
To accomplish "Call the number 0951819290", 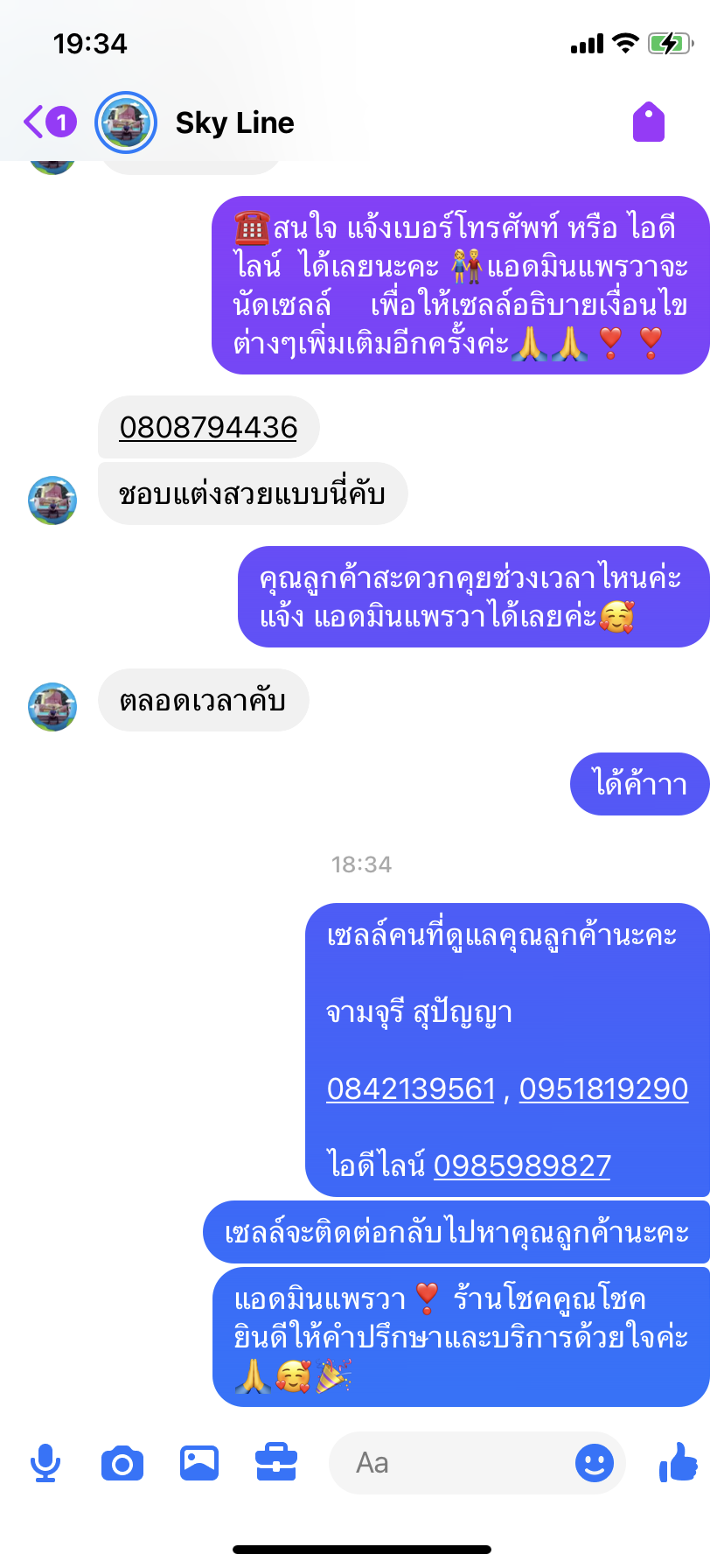I will (603, 1088).
